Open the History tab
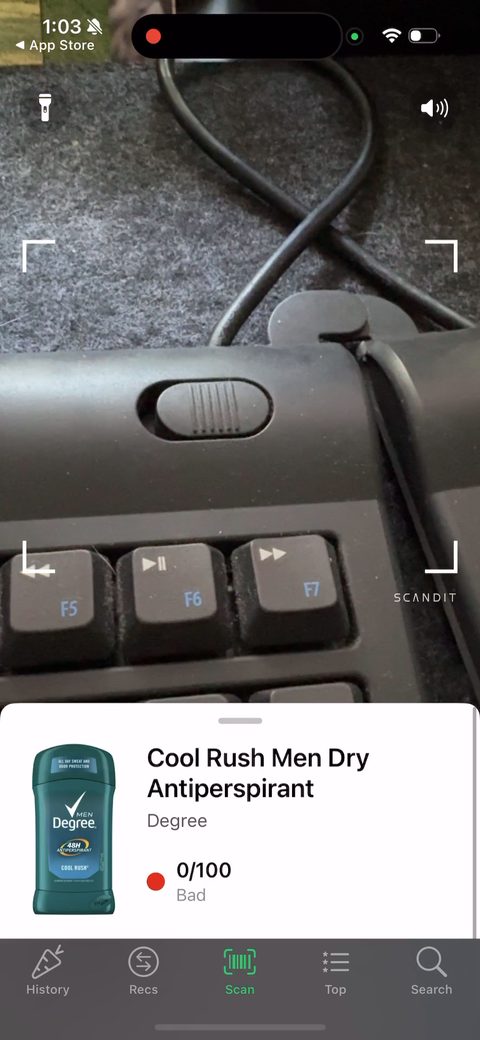Screen dimensions: 480x1040 (x=47, y=970)
